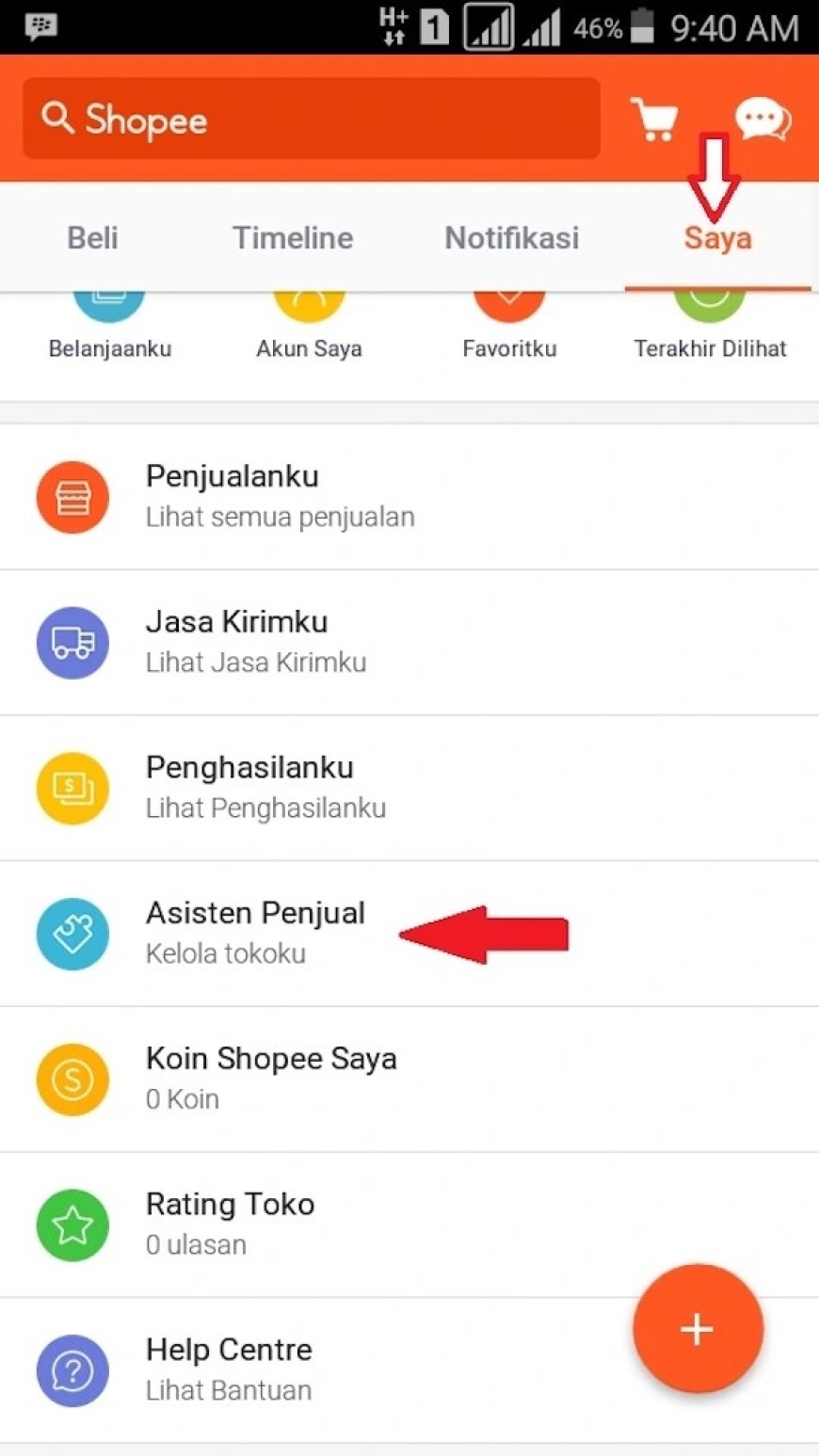The height and width of the screenshot is (1456, 819).
Task: Open Lihat semua penjualan
Action: pyautogui.click(x=280, y=517)
